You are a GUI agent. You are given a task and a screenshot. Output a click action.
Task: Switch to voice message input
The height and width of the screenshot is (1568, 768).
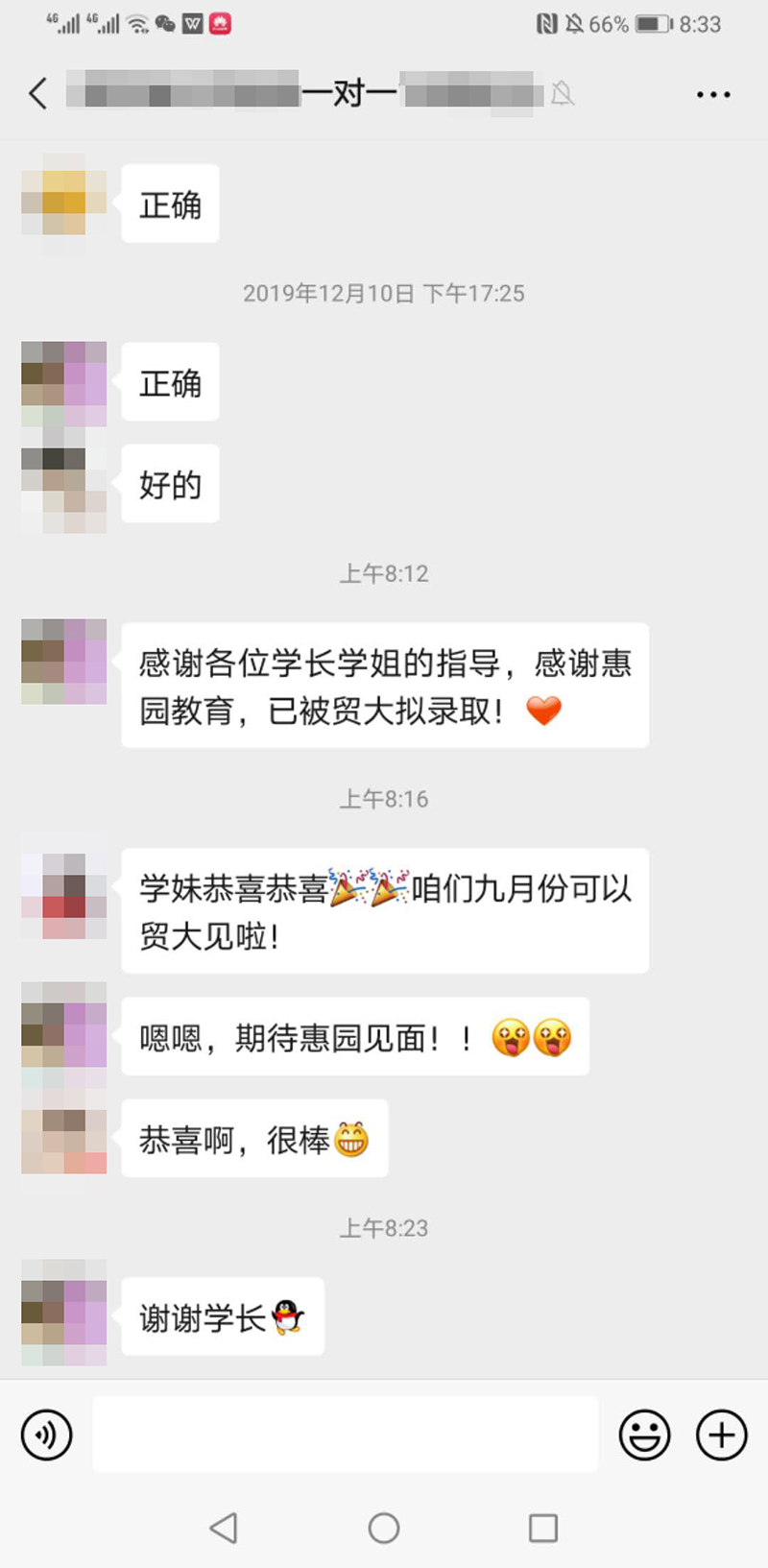46,1435
